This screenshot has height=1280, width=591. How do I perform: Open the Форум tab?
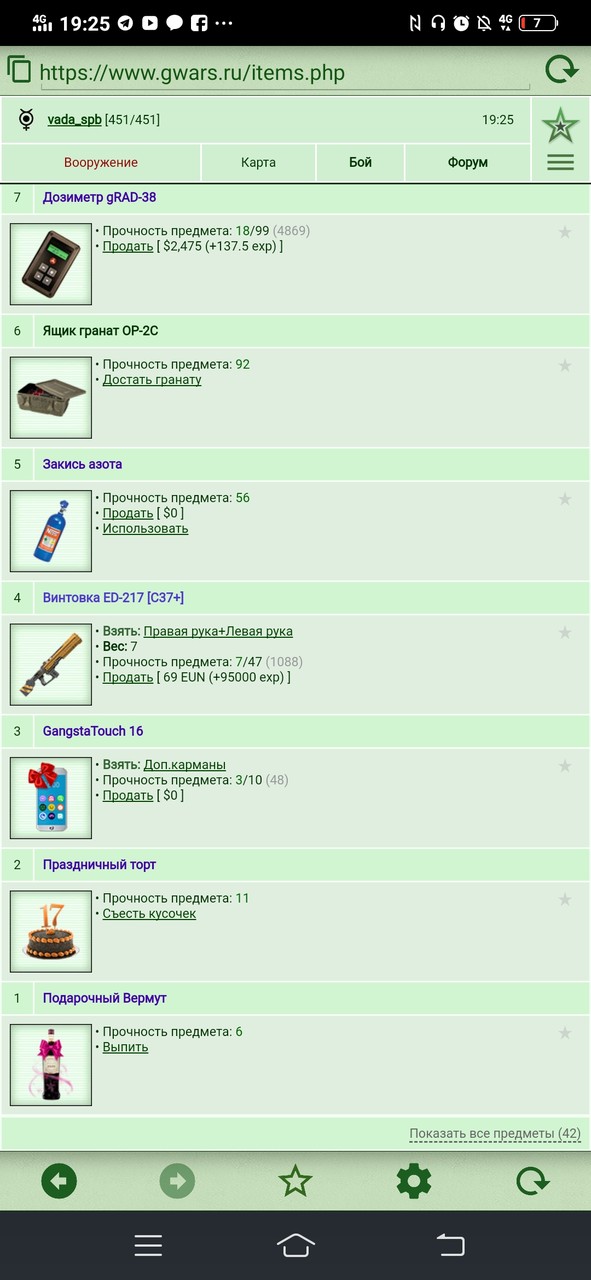[x=468, y=162]
